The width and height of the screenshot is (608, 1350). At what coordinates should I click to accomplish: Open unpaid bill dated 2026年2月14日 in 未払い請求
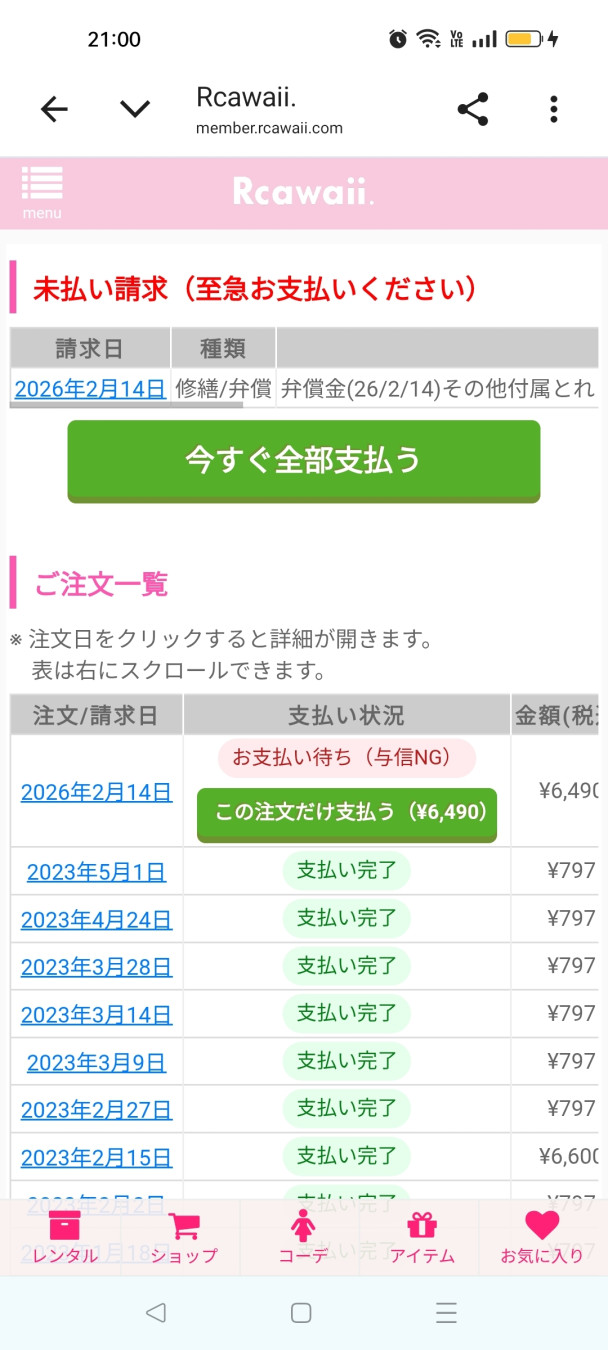[90, 389]
